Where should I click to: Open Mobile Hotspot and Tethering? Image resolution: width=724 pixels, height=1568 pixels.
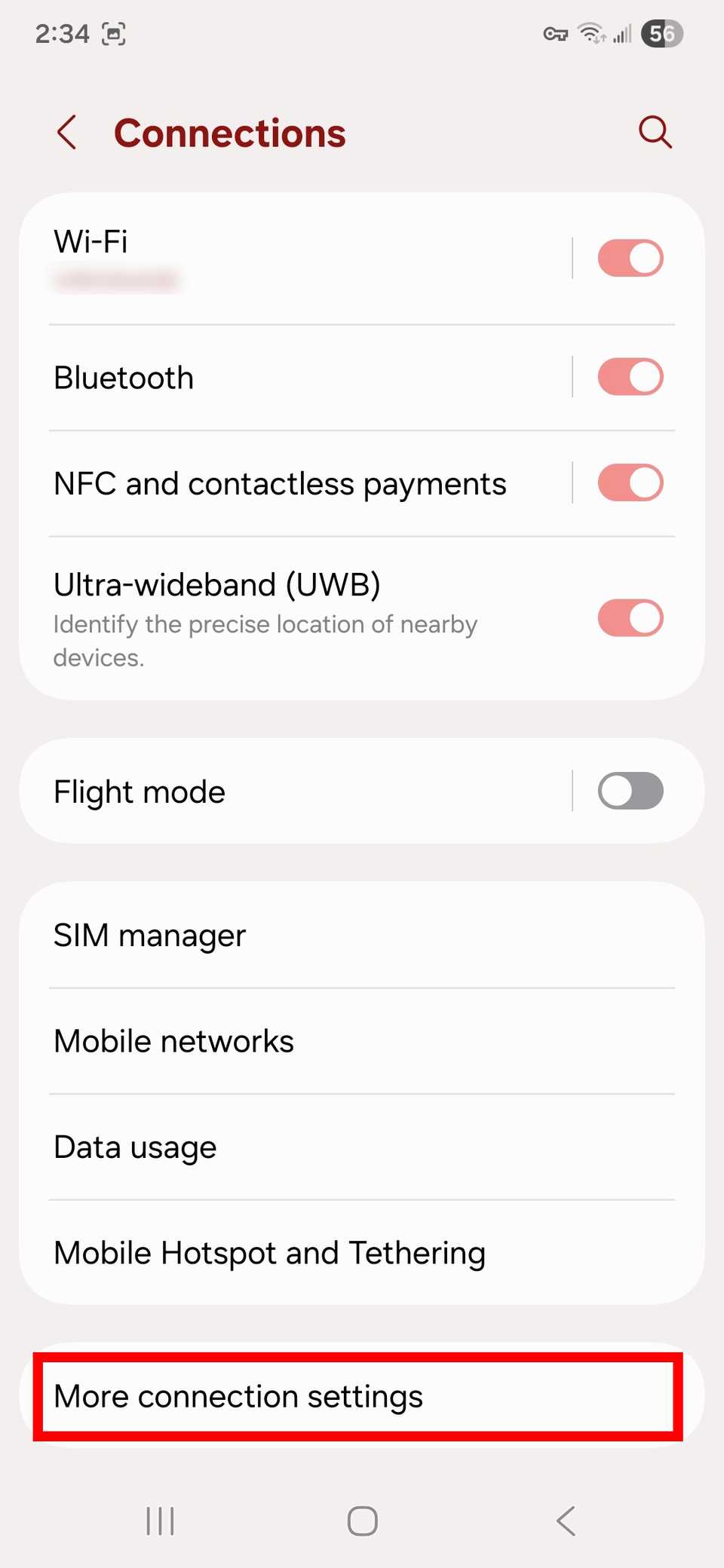coord(269,1252)
